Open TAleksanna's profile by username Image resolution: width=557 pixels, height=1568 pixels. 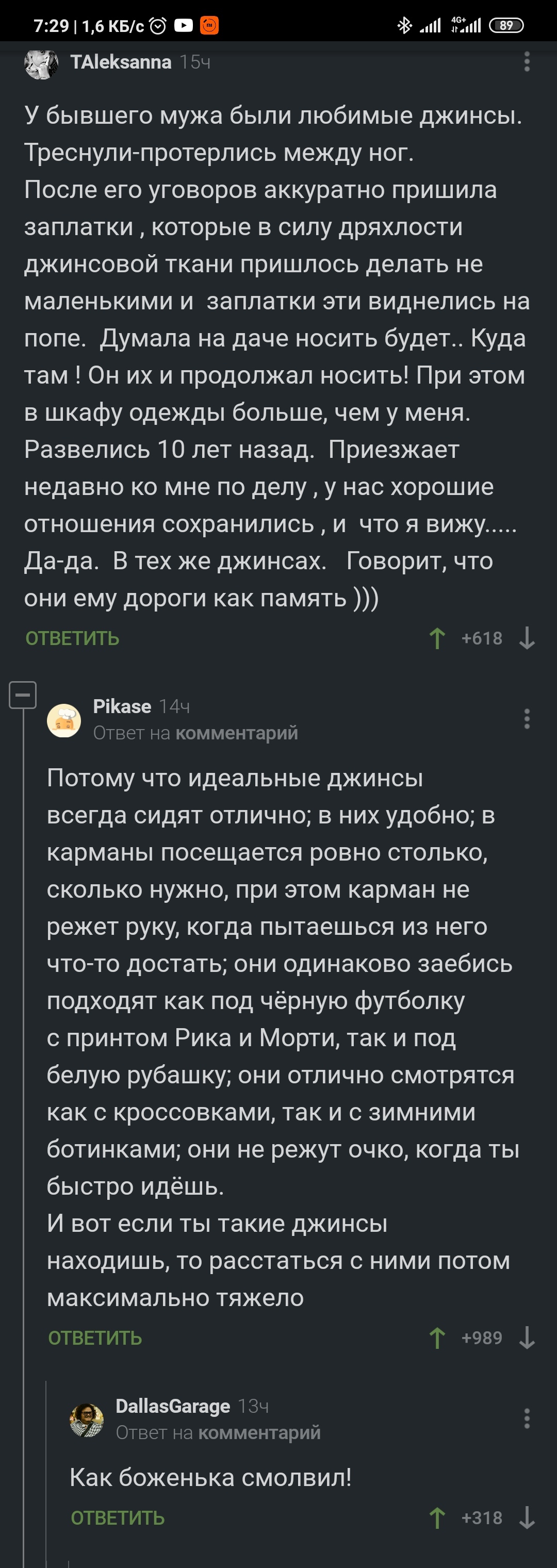click(x=121, y=62)
